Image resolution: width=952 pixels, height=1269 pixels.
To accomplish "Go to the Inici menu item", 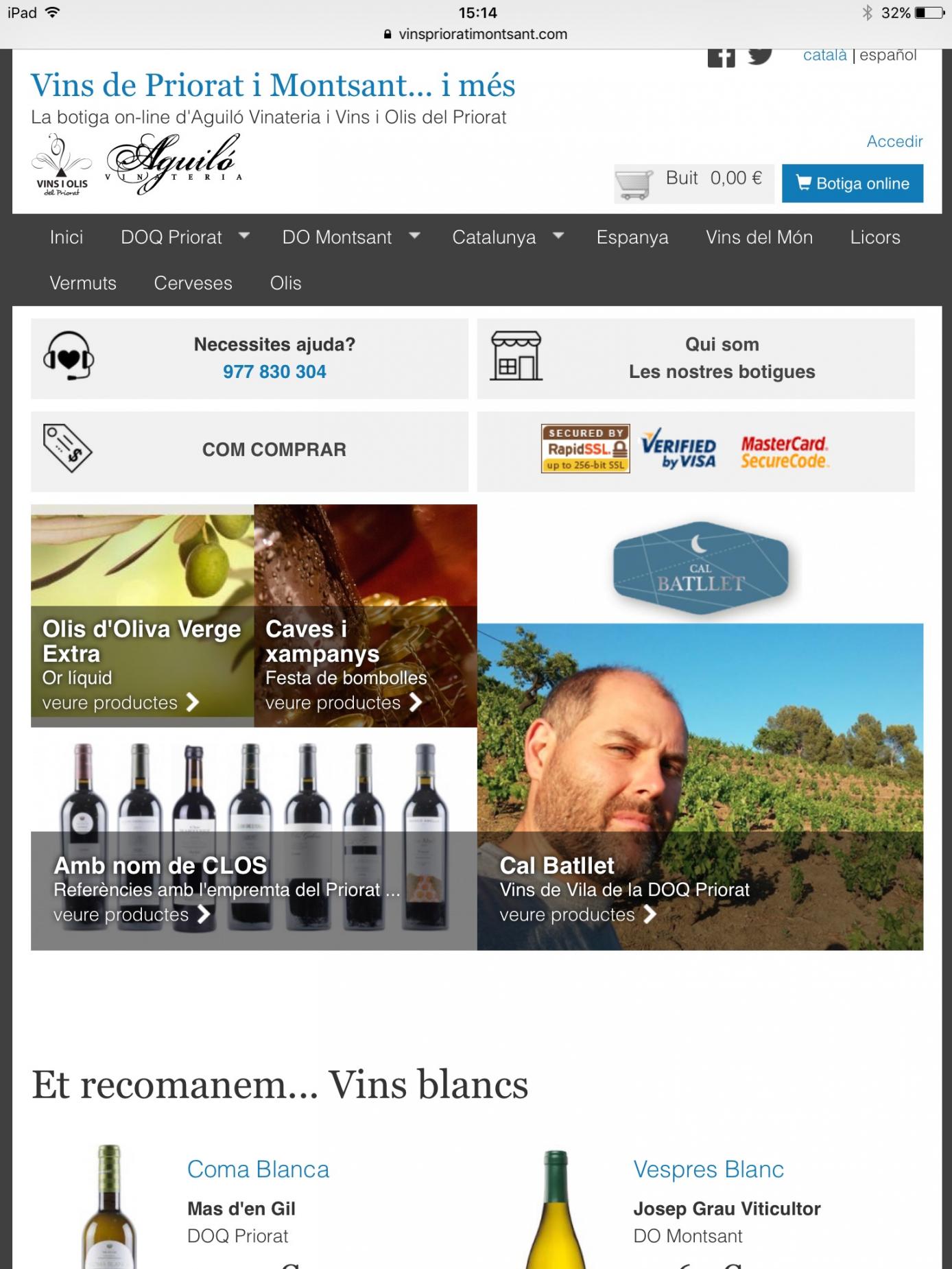I will pyautogui.click(x=67, y=237).
